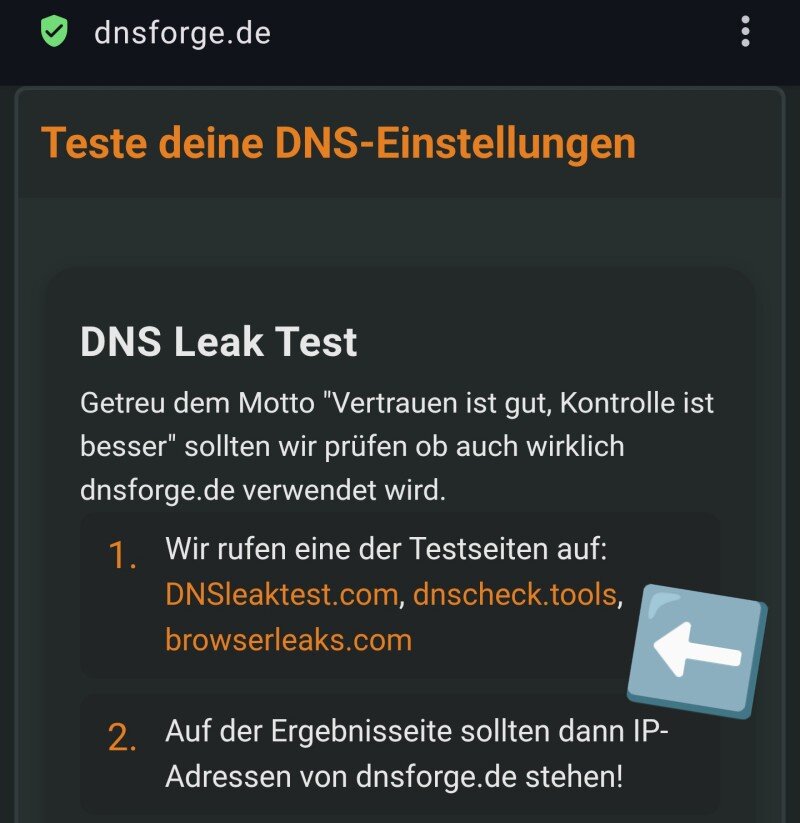Open the dnscheck.tools link
The image size is (800, 823).
coord(514,595)
